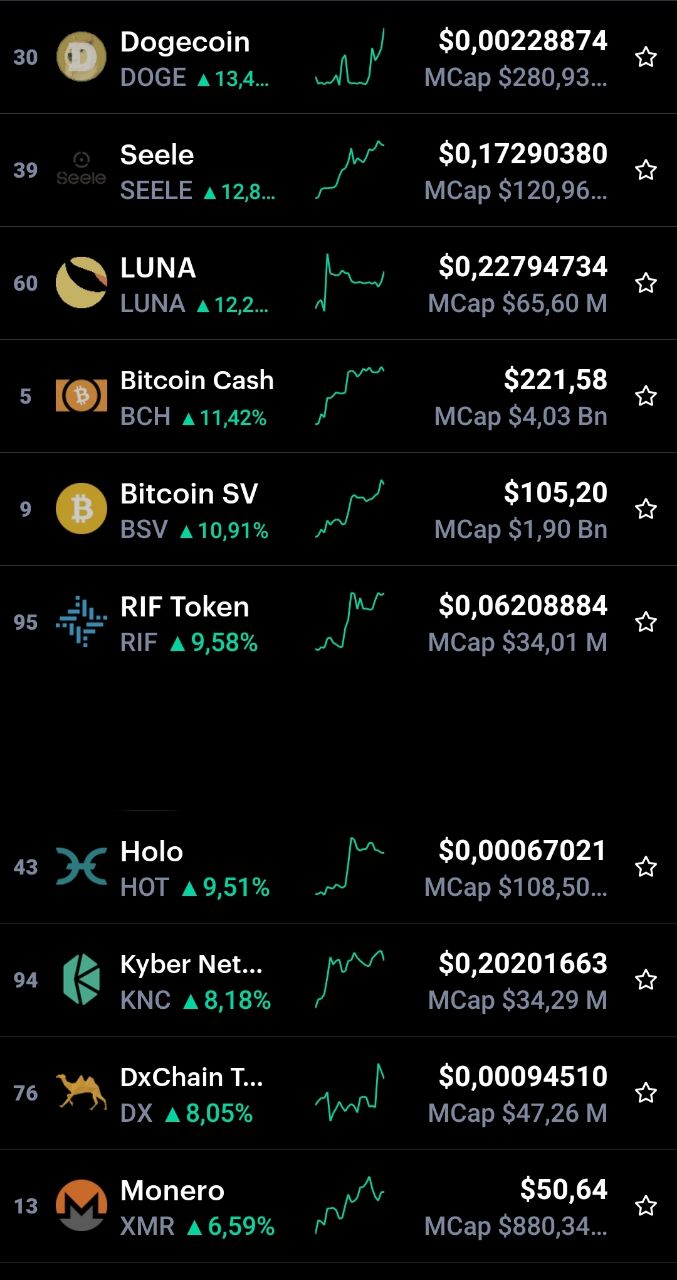Tap the star next to Bitcoin Cash
The image size is (677, 1280).
646,396
